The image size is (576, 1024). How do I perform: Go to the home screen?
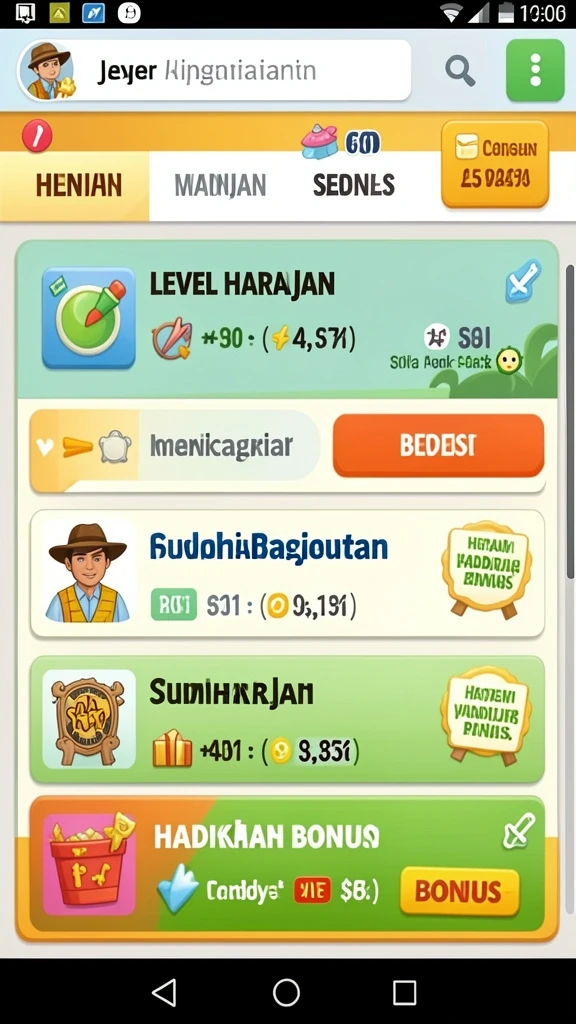[286, 992]
